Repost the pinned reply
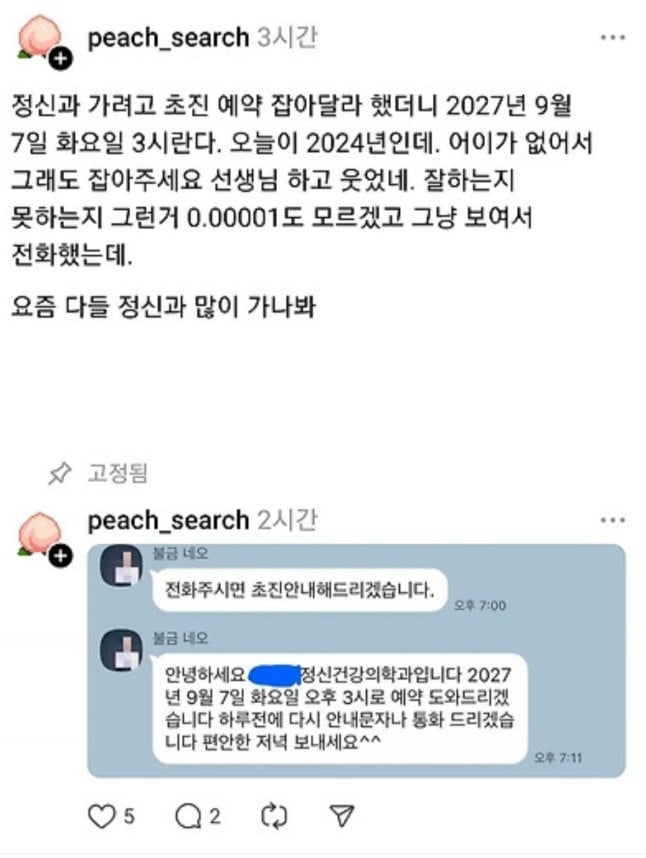 click(x=273, y=817)
